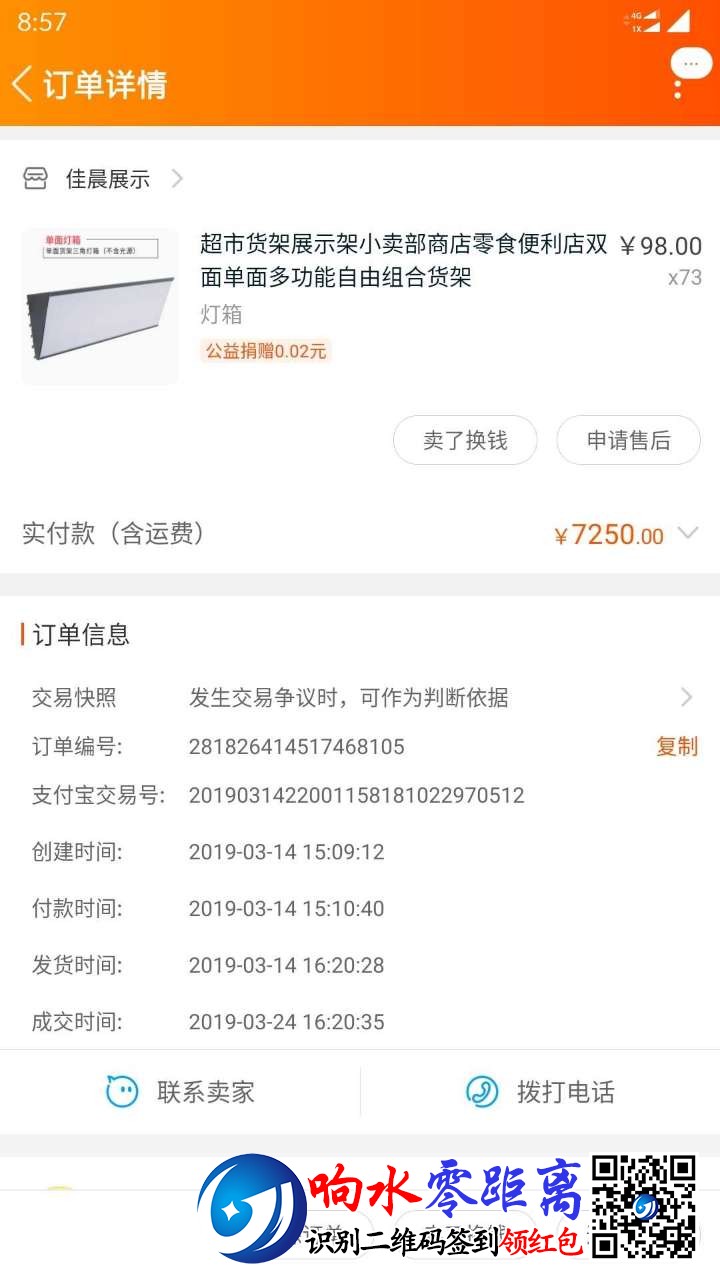Go back from order details
The width and height of the screenshot is (720, 1280).
pos(24,84)
